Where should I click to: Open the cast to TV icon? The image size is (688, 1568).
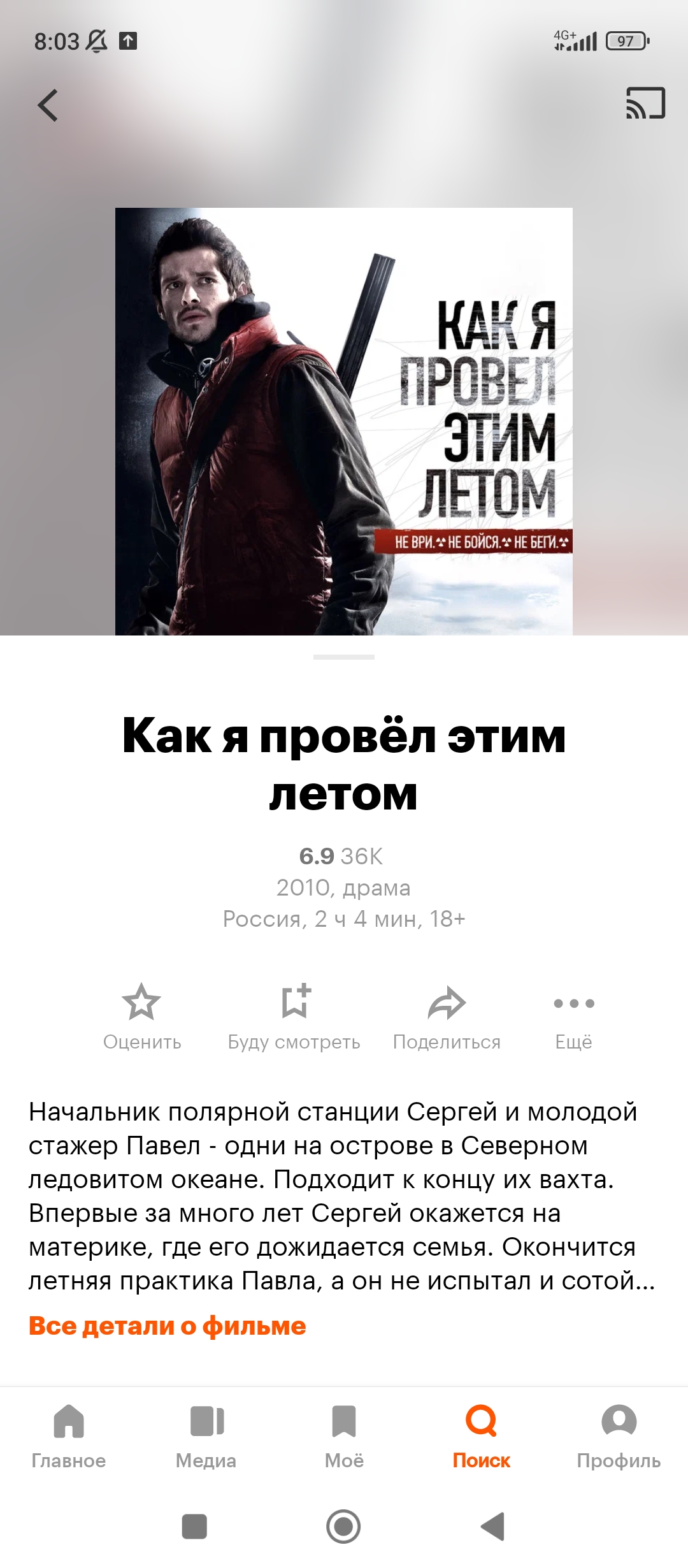coord(645,103)
